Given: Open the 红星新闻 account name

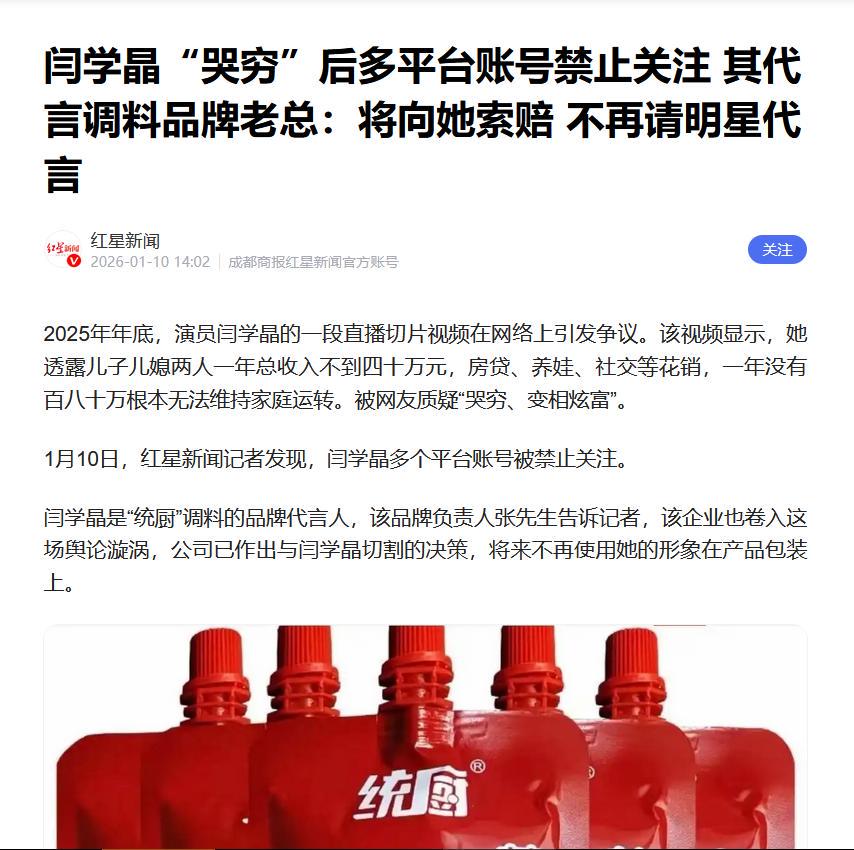Looking at the screenshot, I should (x=125, y=241).
